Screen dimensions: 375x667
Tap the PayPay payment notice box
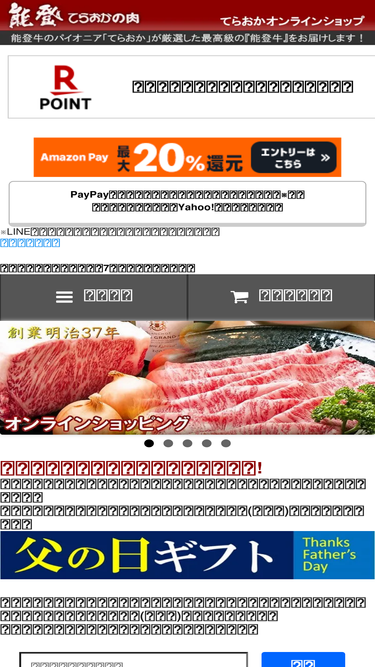click(187, 202)
